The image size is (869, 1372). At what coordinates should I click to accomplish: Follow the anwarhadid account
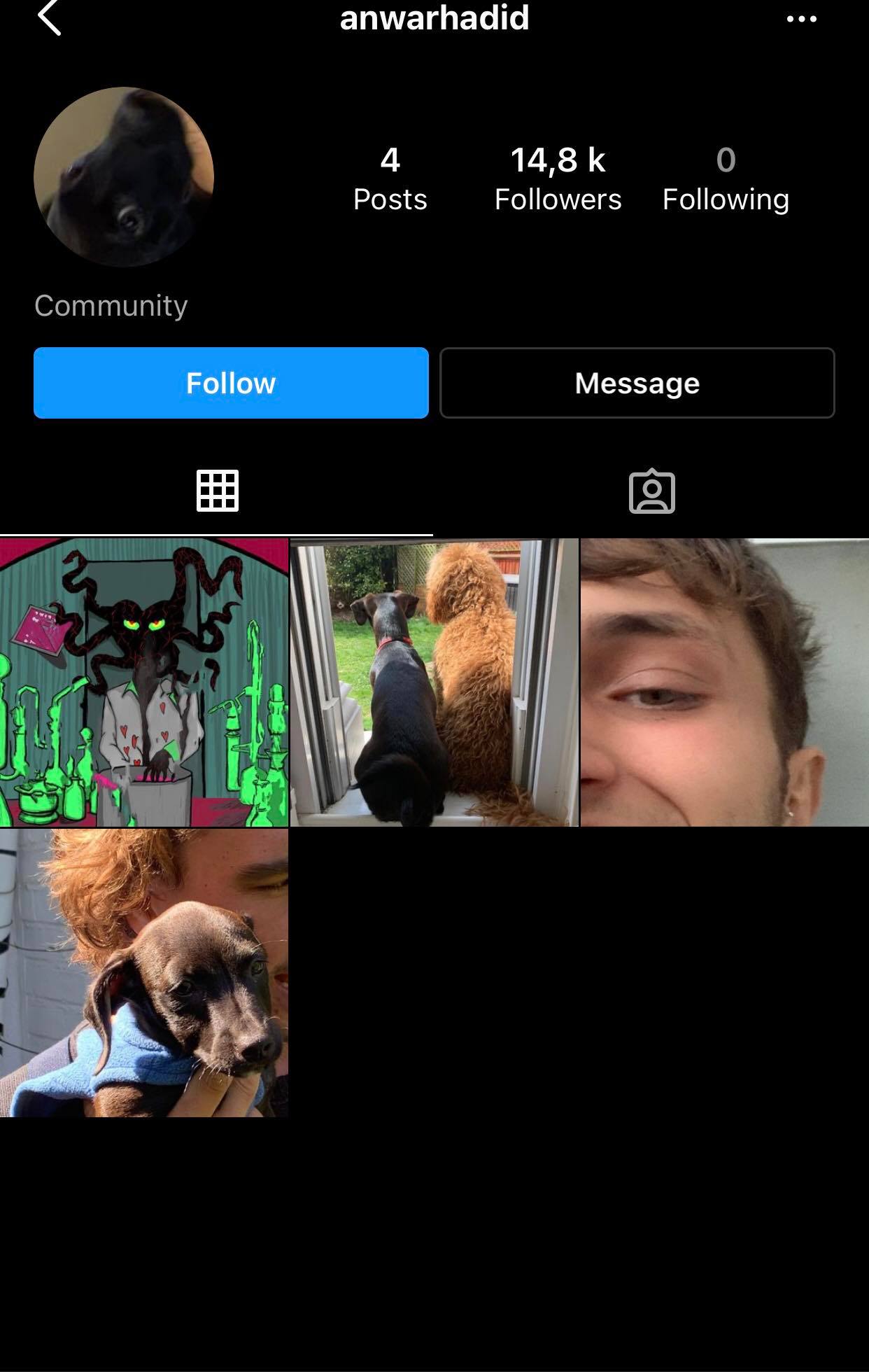click(x=231, y=383)
